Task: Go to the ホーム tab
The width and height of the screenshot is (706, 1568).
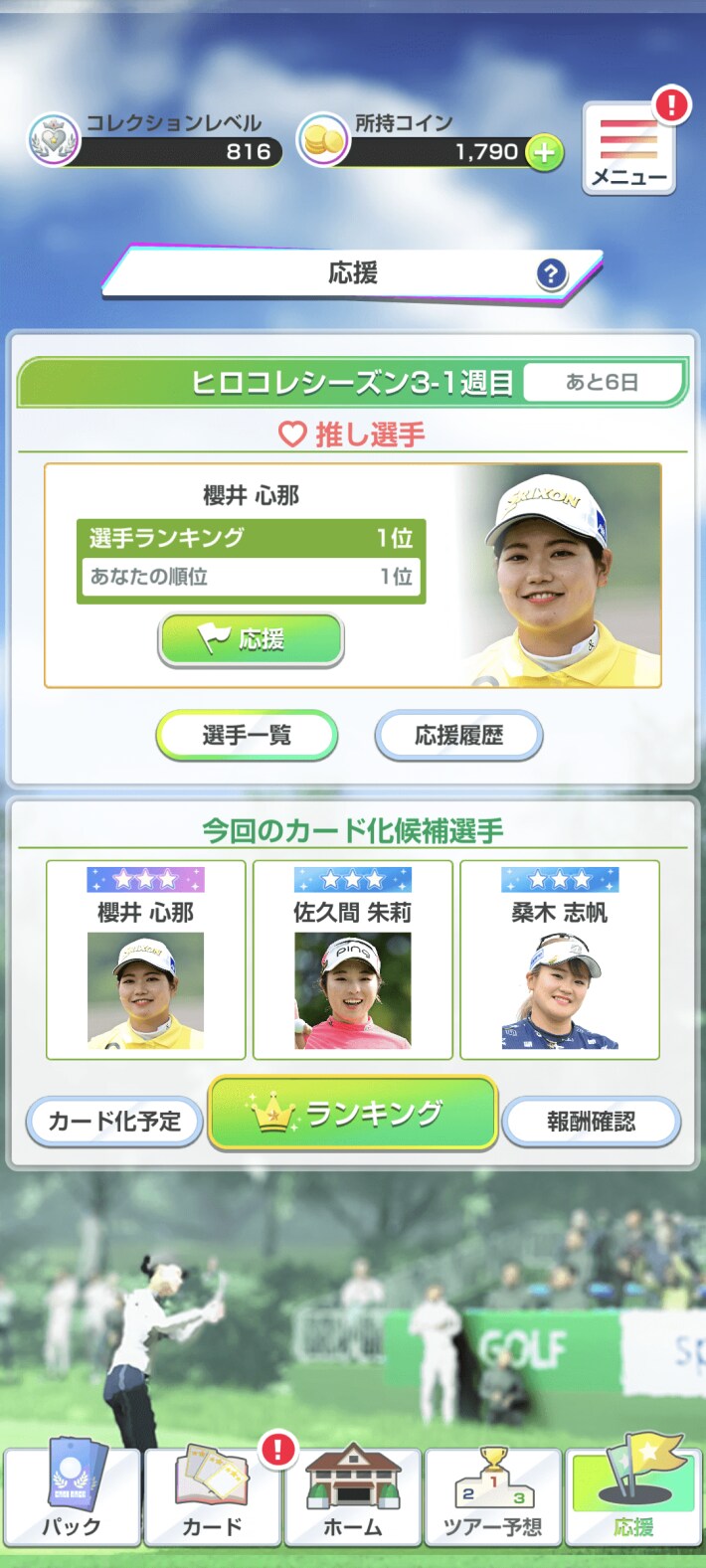Action: point(353,1496)
